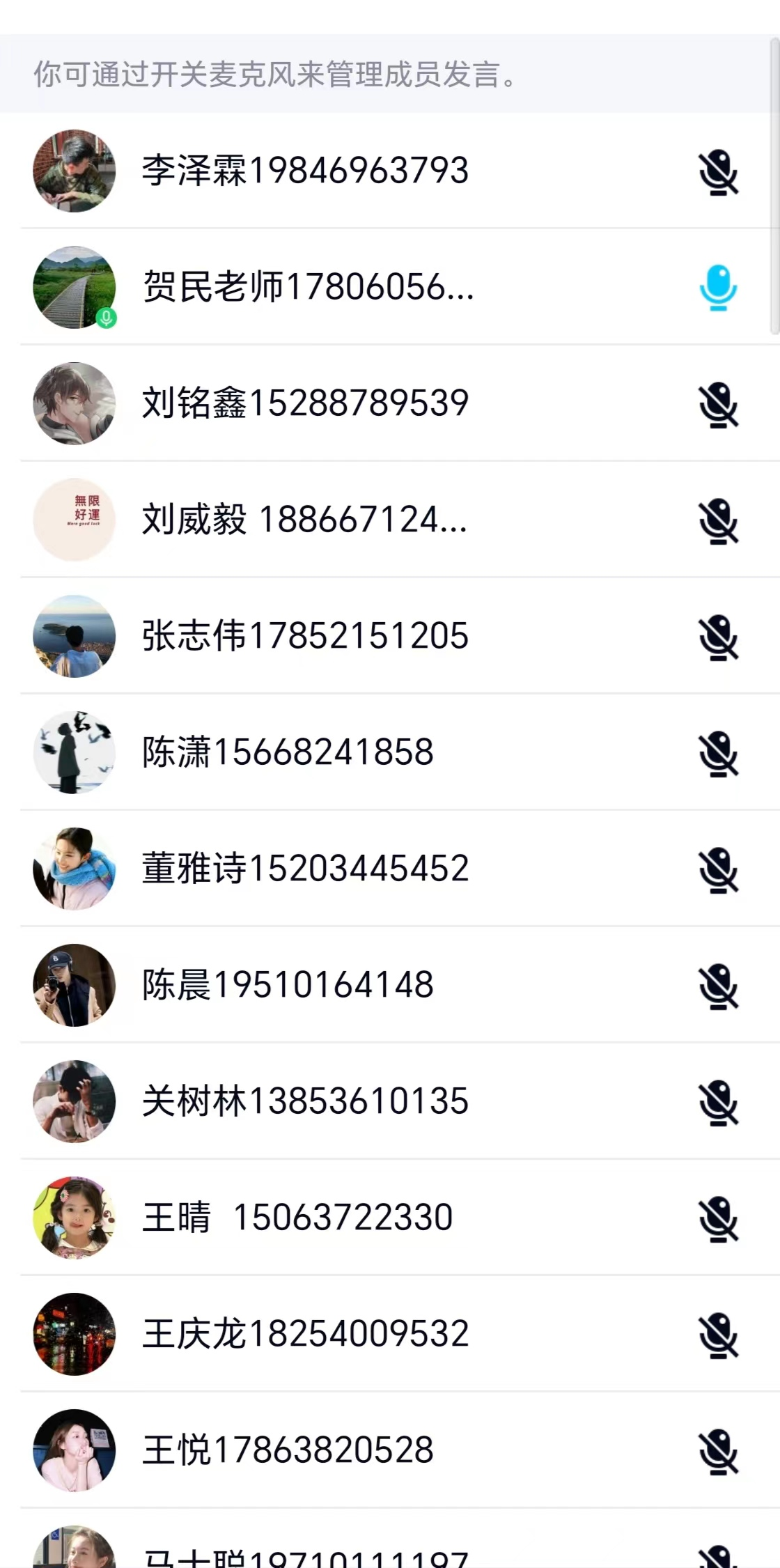Open 李泽霖's member profile avatar
Screen dimensions: 780x1568
pyautogui.click(x=75, y=171)
